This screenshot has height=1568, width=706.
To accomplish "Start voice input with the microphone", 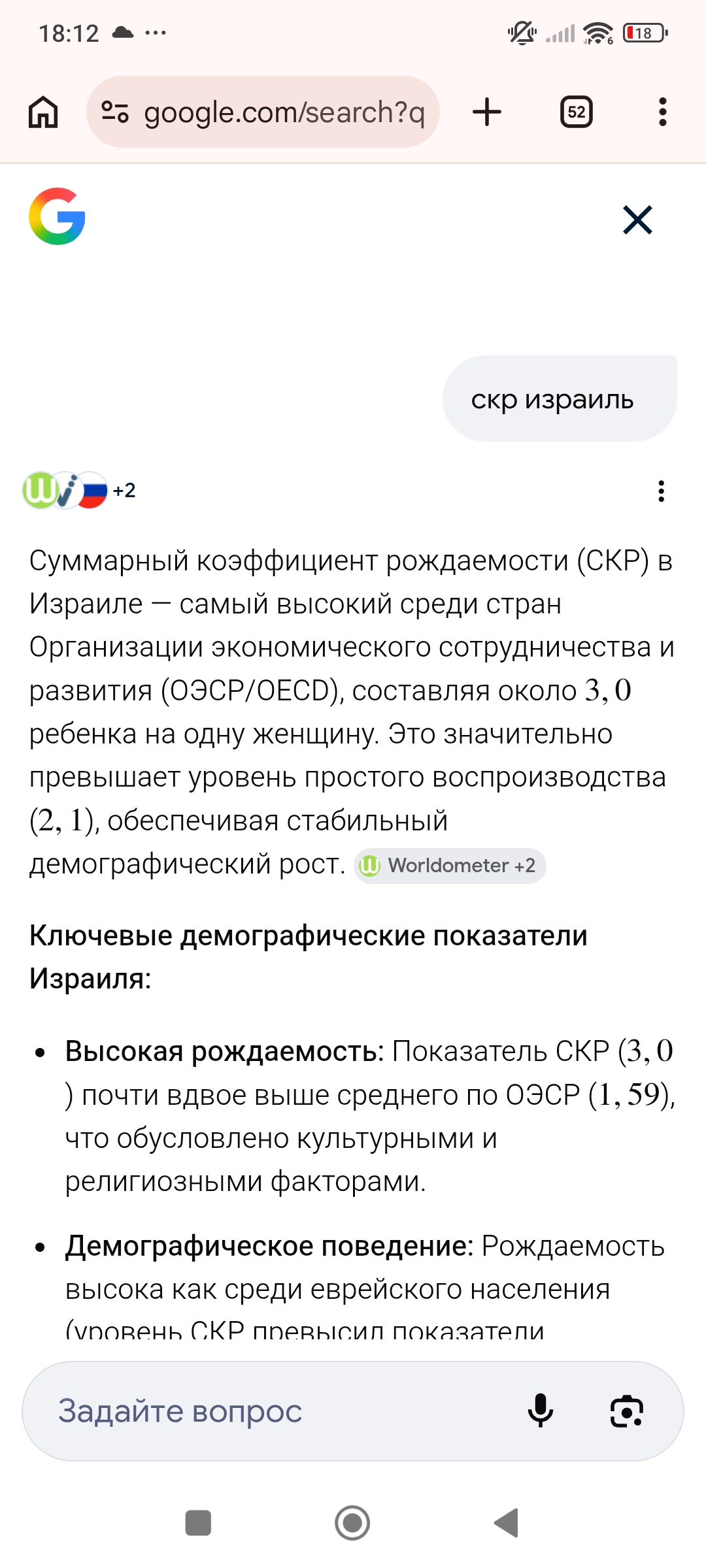I will (x=540, y=1411).
